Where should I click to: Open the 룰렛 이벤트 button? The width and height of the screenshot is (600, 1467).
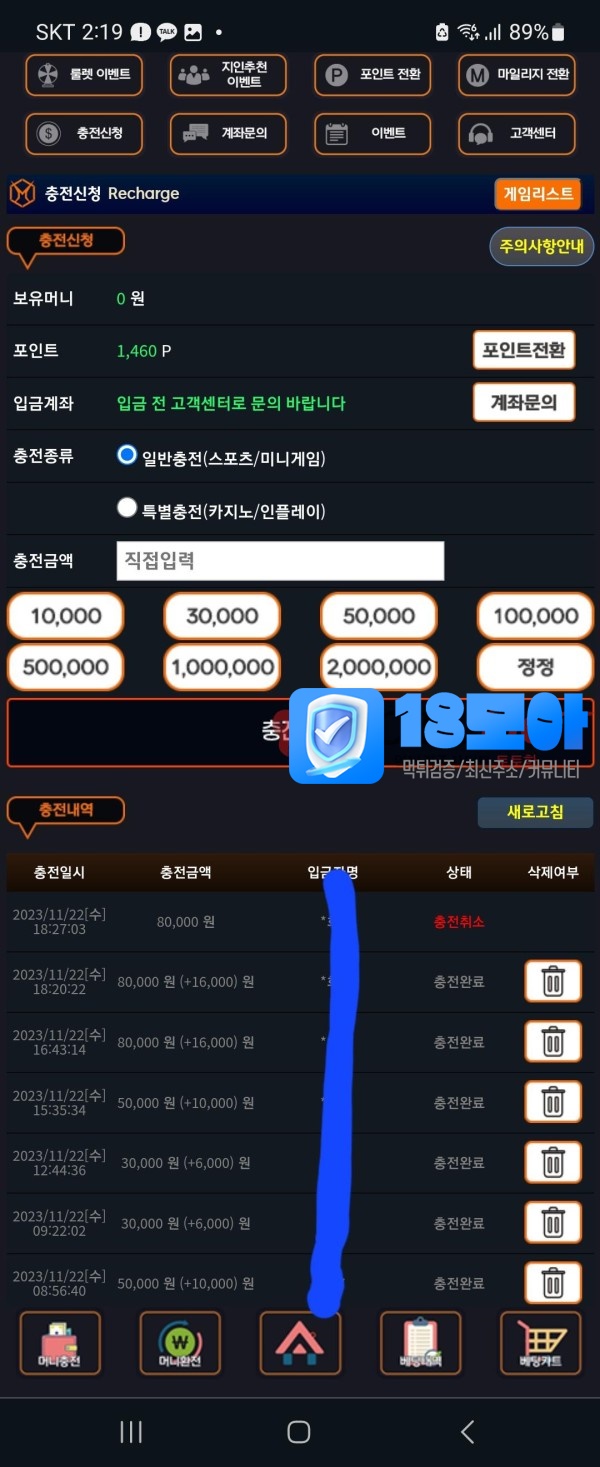84,75
